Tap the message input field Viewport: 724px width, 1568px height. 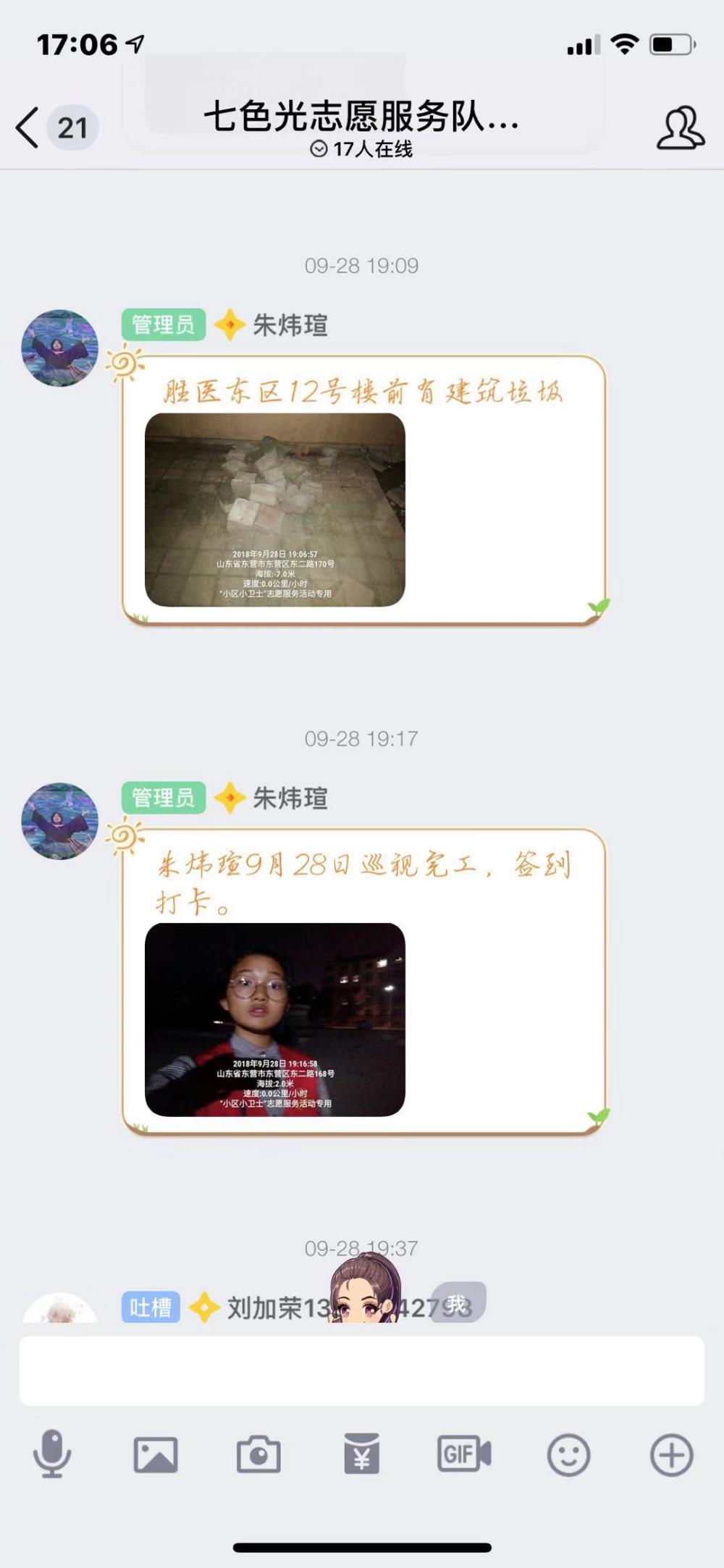pos(362,1371)
